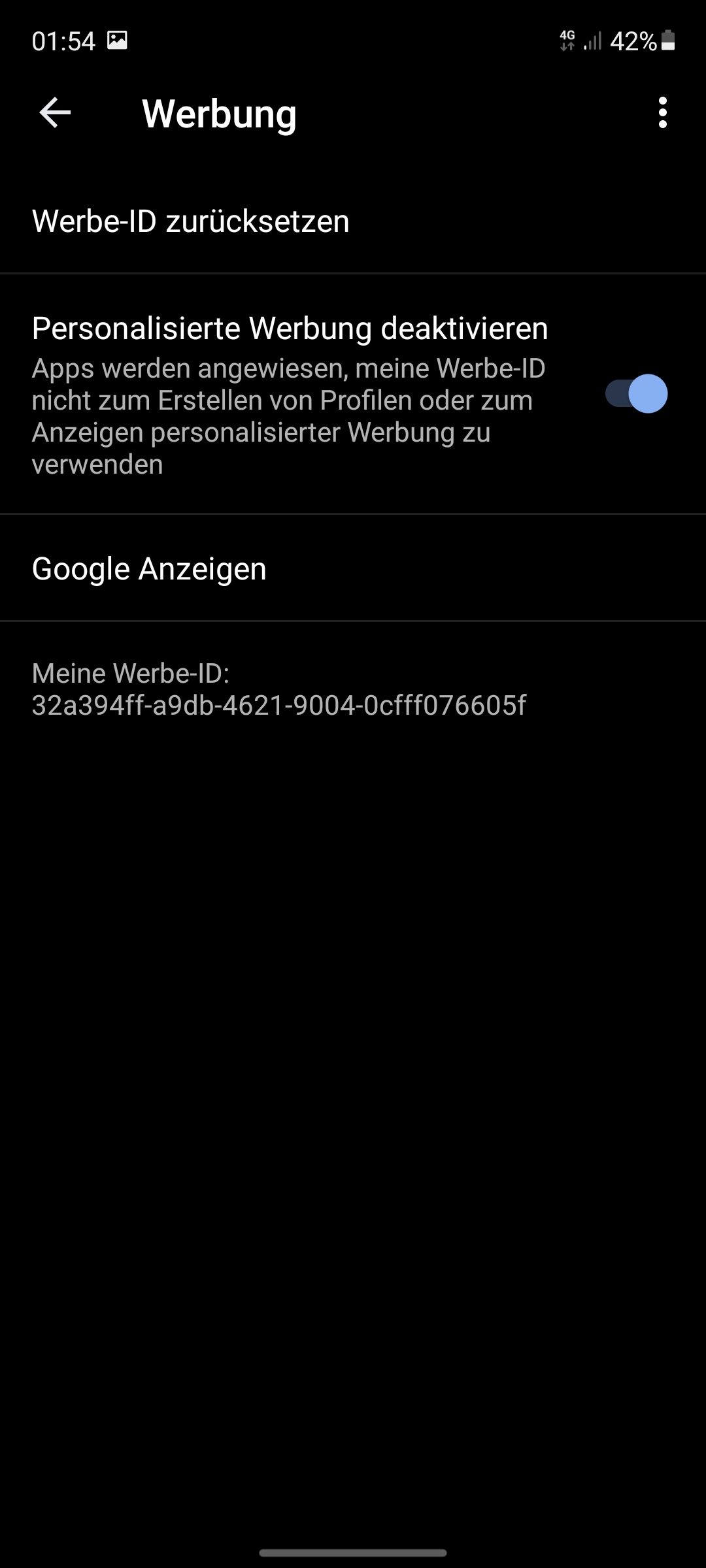Open Google Anzeigen
Screen dimensions: 706x1568
[150, 568]
